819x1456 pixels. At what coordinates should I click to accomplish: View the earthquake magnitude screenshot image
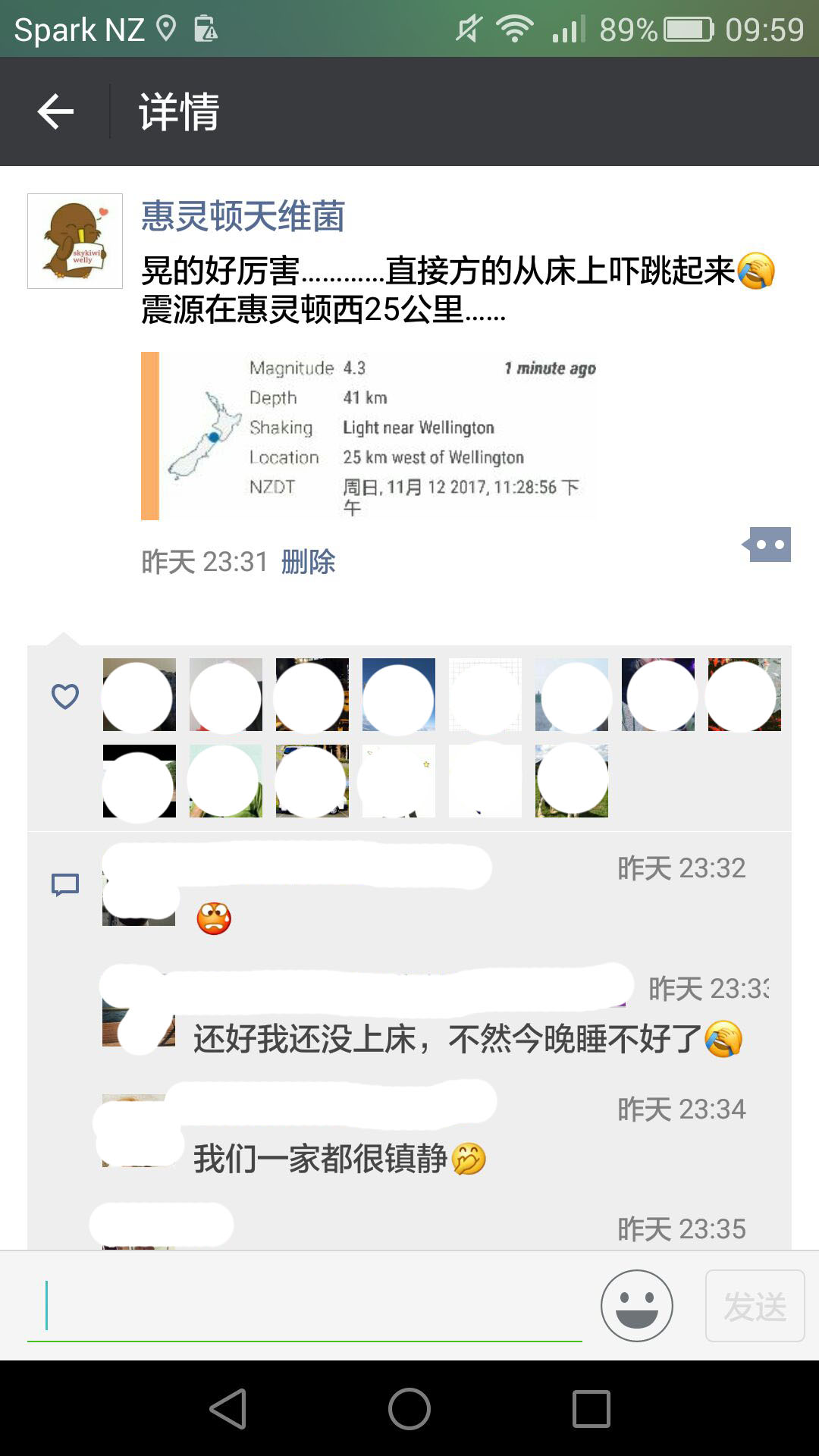(x=369, y=435)
